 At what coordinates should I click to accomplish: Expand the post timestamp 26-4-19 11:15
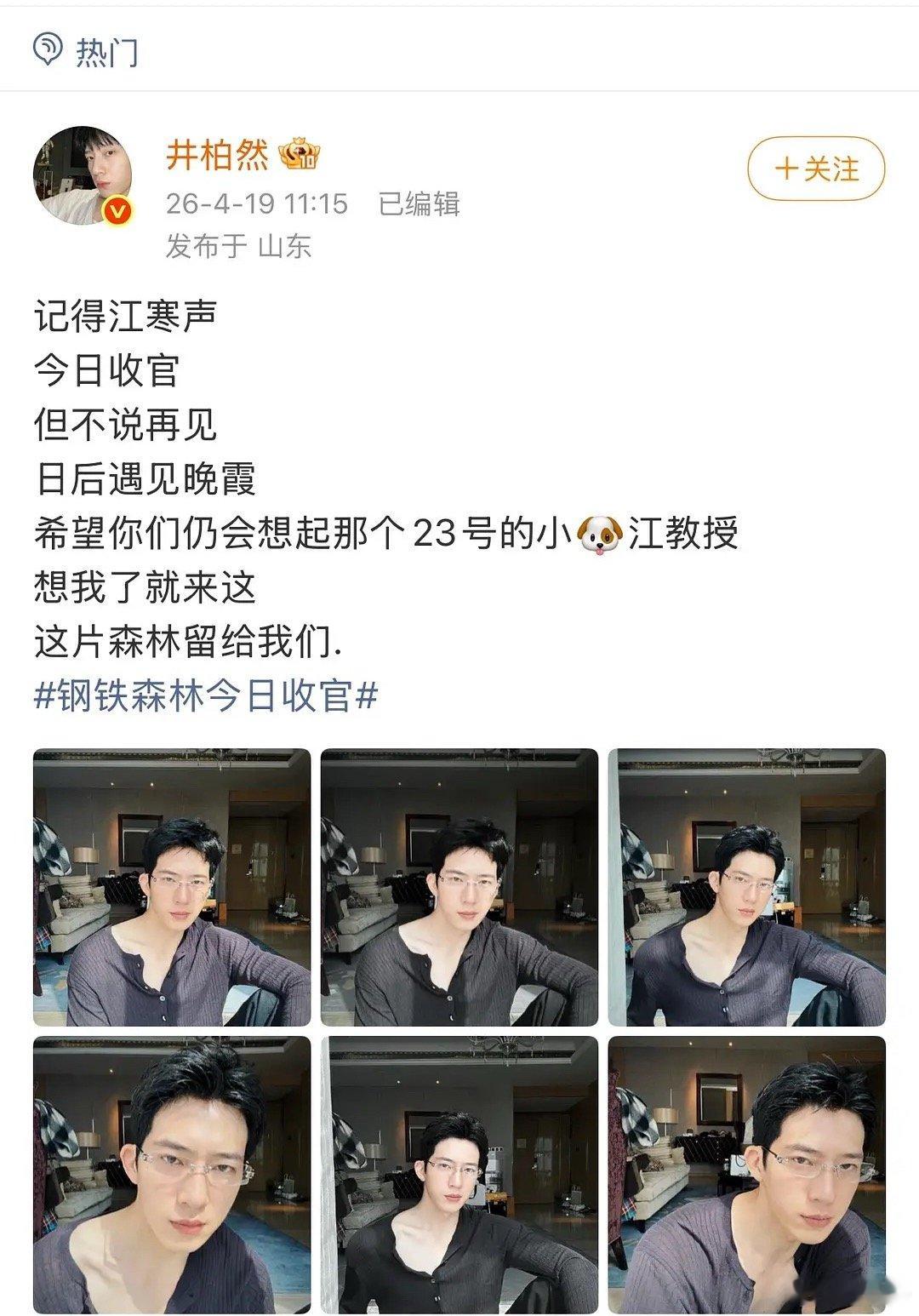click(255, 204)
